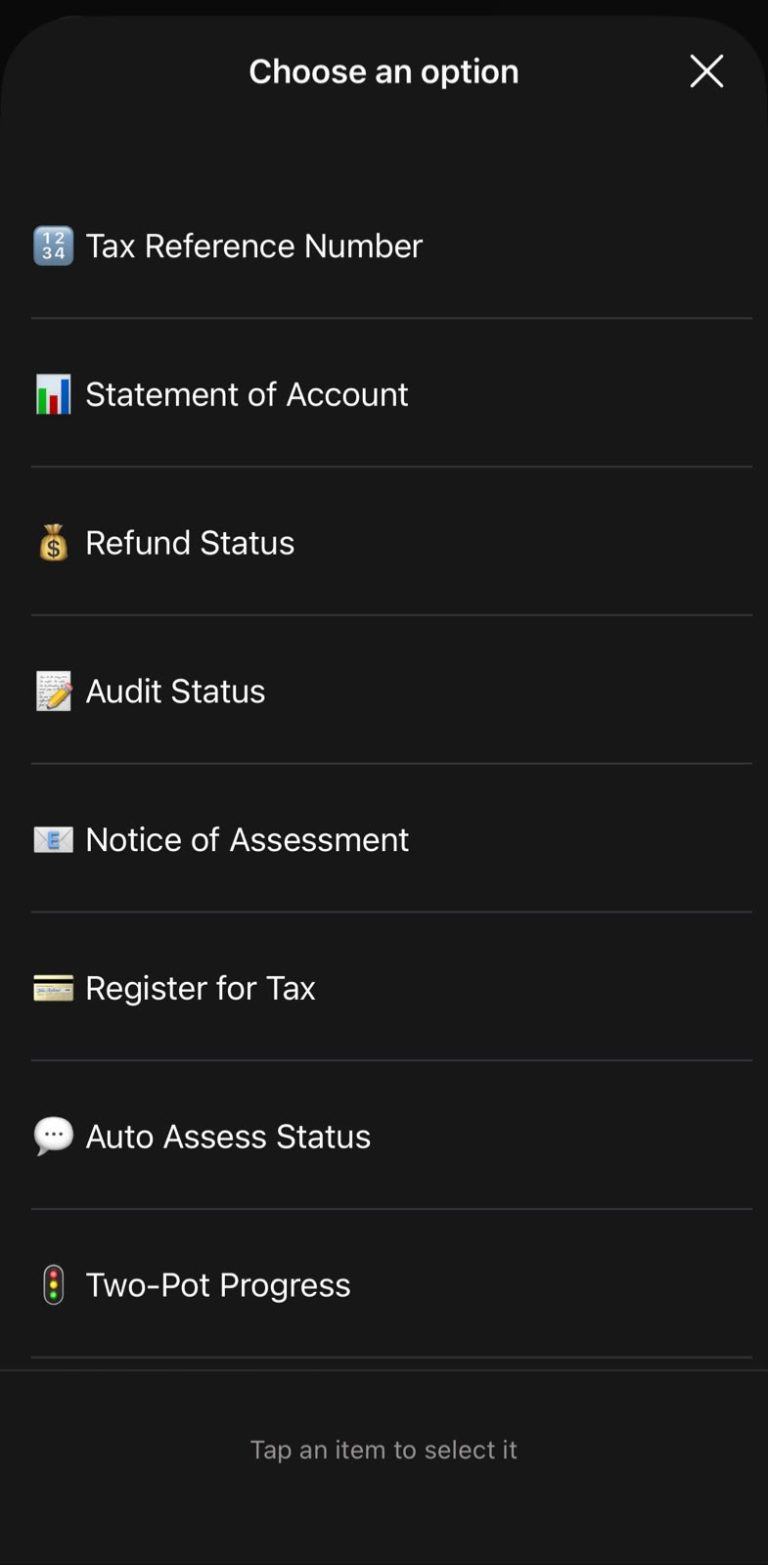Viewport: 768px width, 1565px height.
Task: Choose Register for Tax
Action: [391, 988]
